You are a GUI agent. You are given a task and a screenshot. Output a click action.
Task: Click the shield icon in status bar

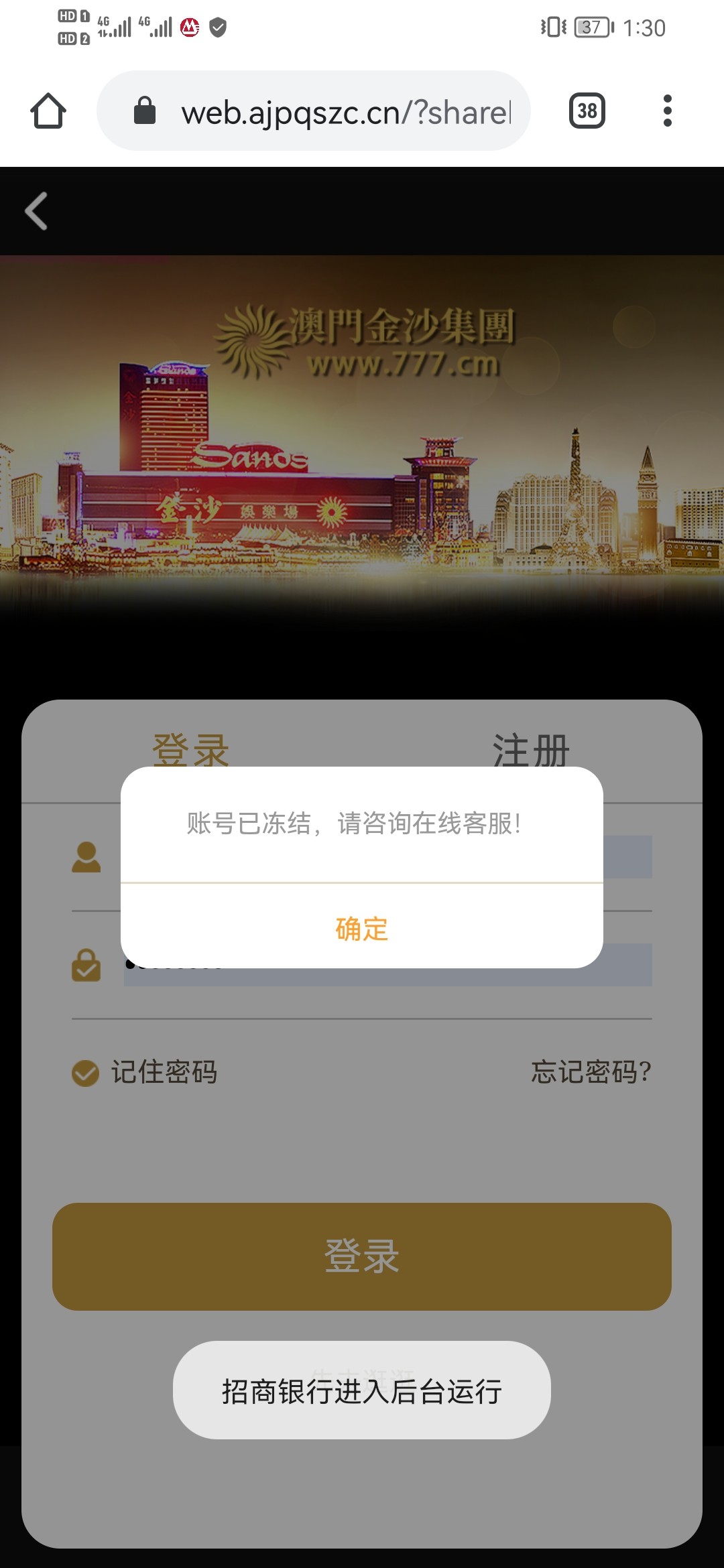point(217,27)
